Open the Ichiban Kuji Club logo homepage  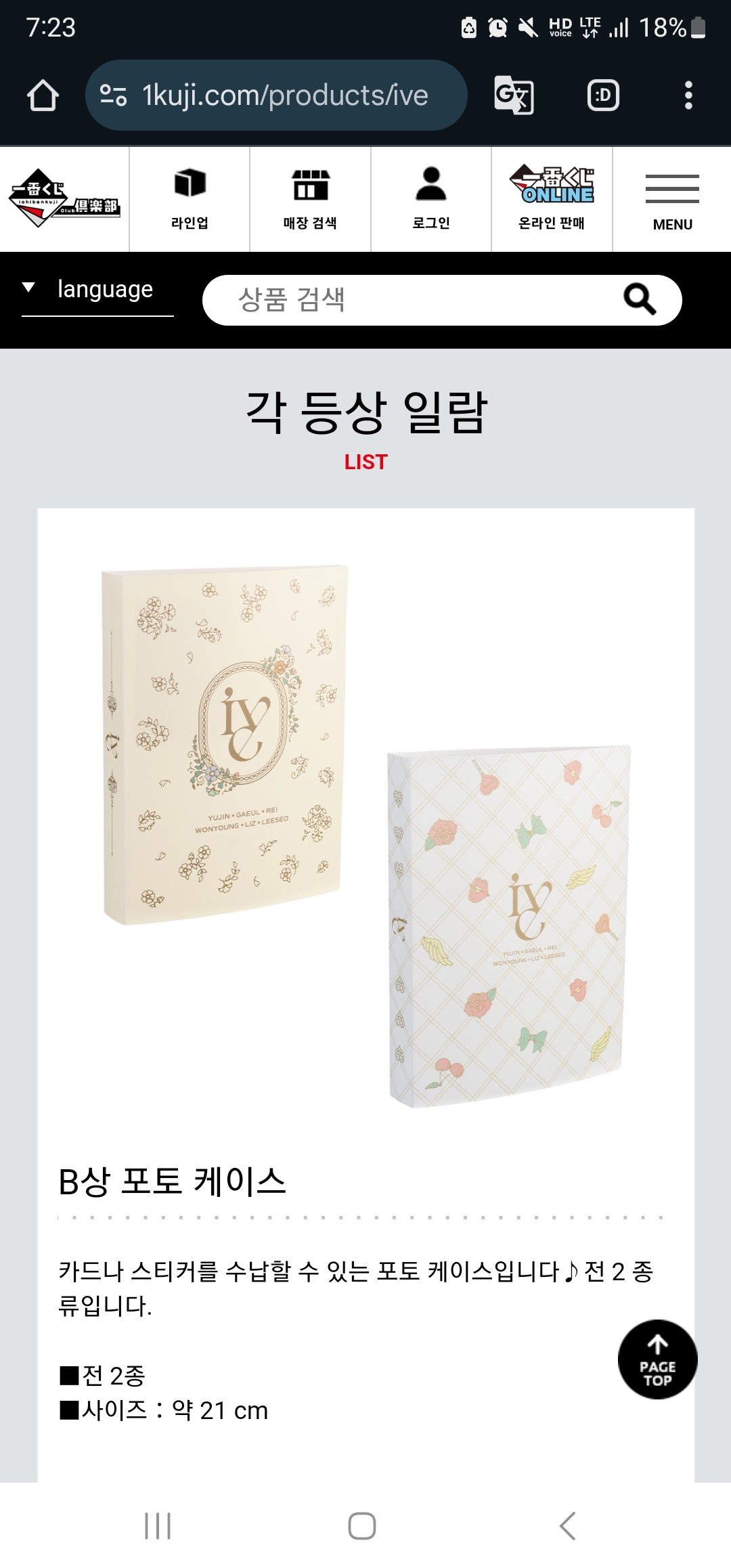point(64,198)
